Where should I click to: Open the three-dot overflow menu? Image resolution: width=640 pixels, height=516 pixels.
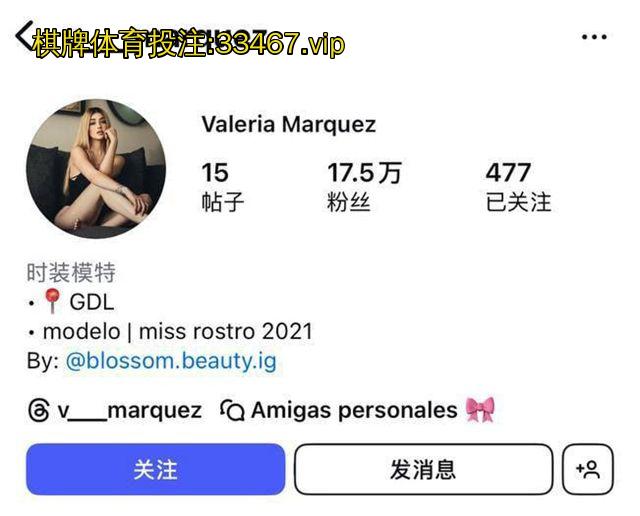coord(594,37)
